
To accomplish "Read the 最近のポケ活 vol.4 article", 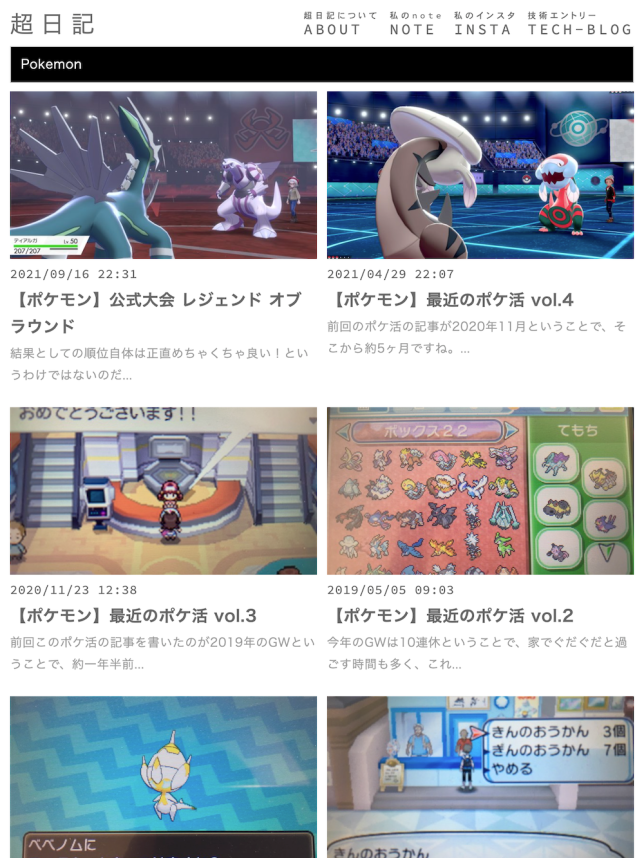I will tap(454, 300).
